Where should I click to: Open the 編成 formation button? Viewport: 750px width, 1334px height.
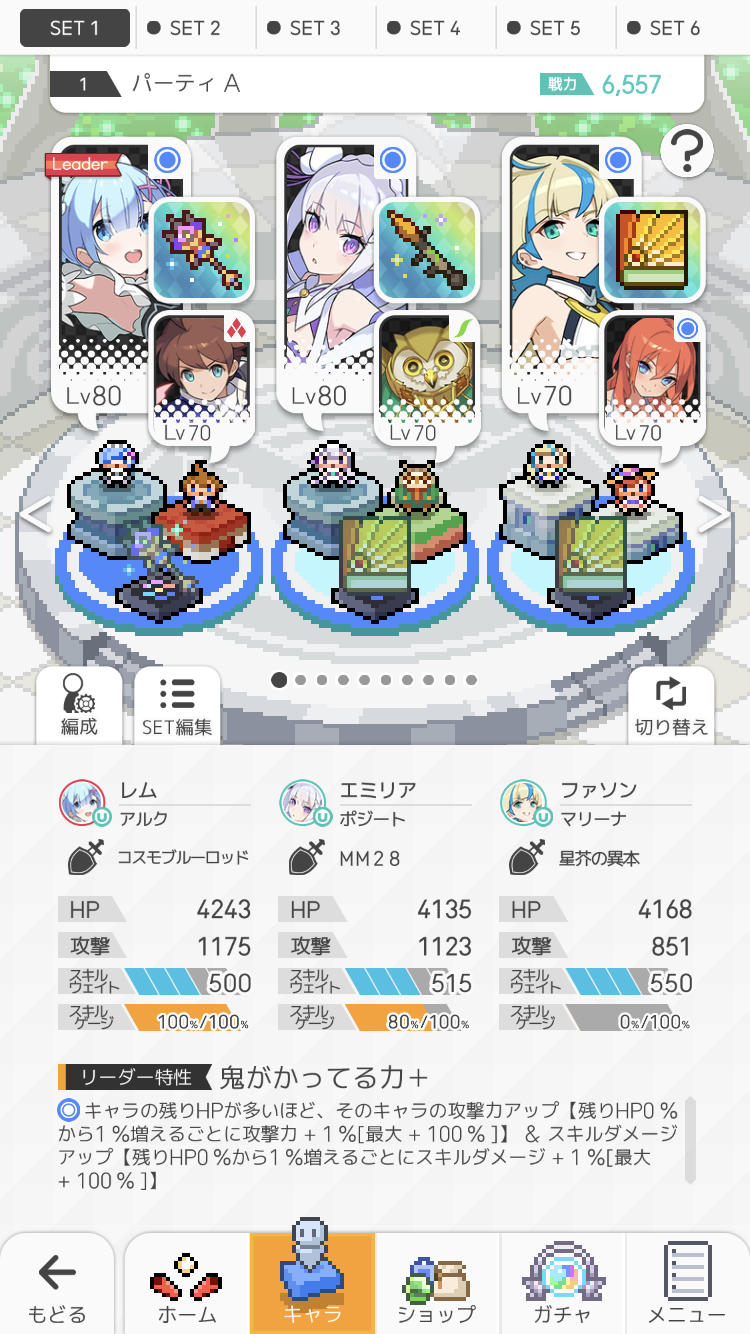(79, 705)
